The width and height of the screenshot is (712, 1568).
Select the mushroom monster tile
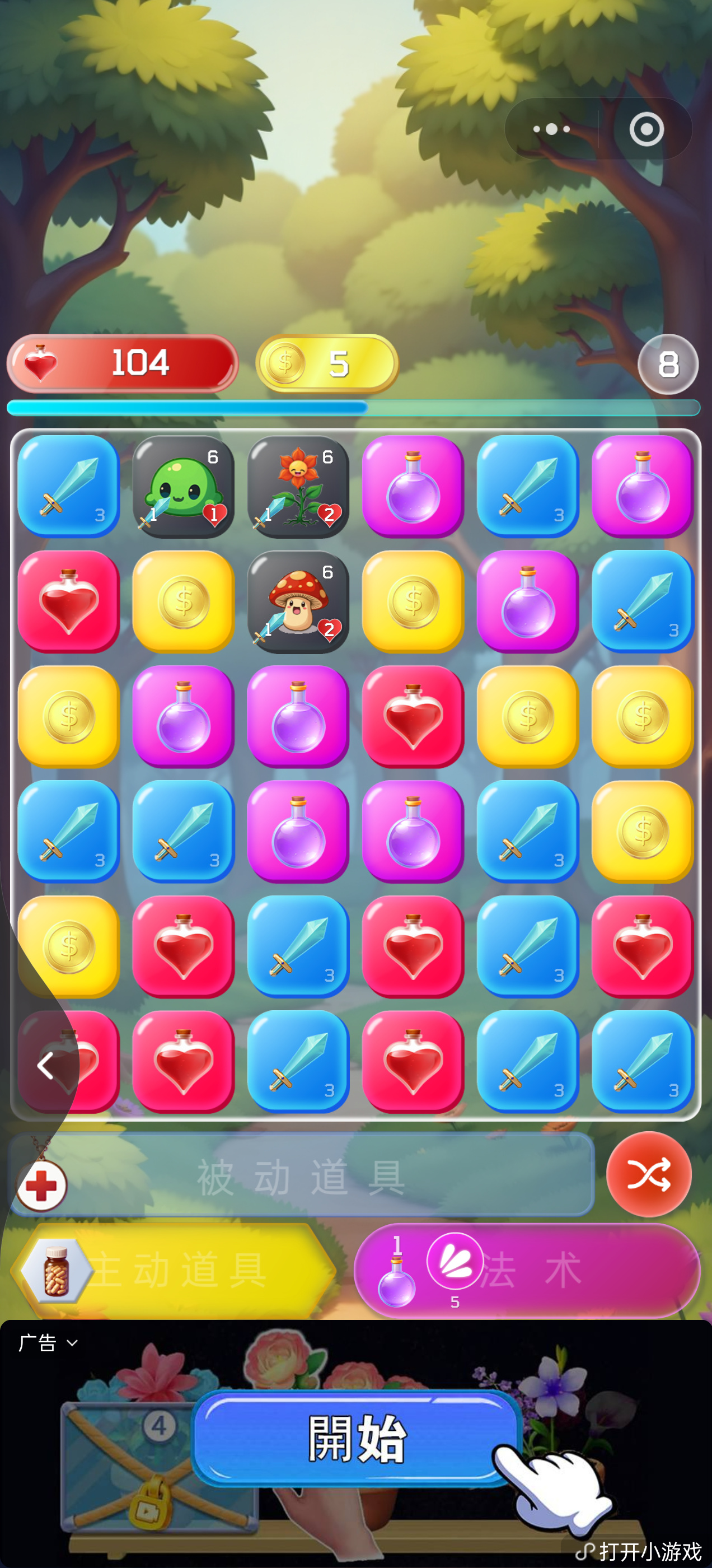point(298,601)
